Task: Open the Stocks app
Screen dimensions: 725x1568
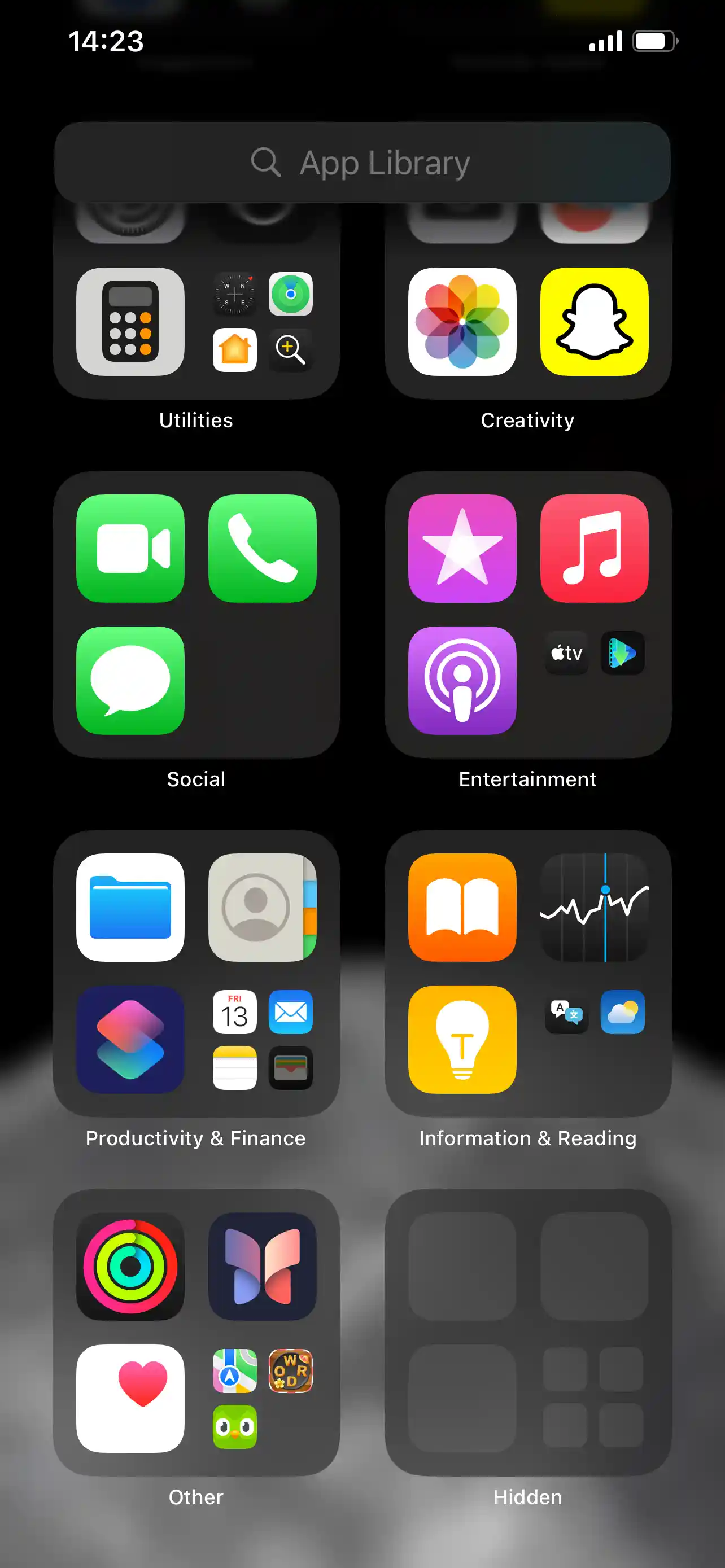Action: click(594, 908)
